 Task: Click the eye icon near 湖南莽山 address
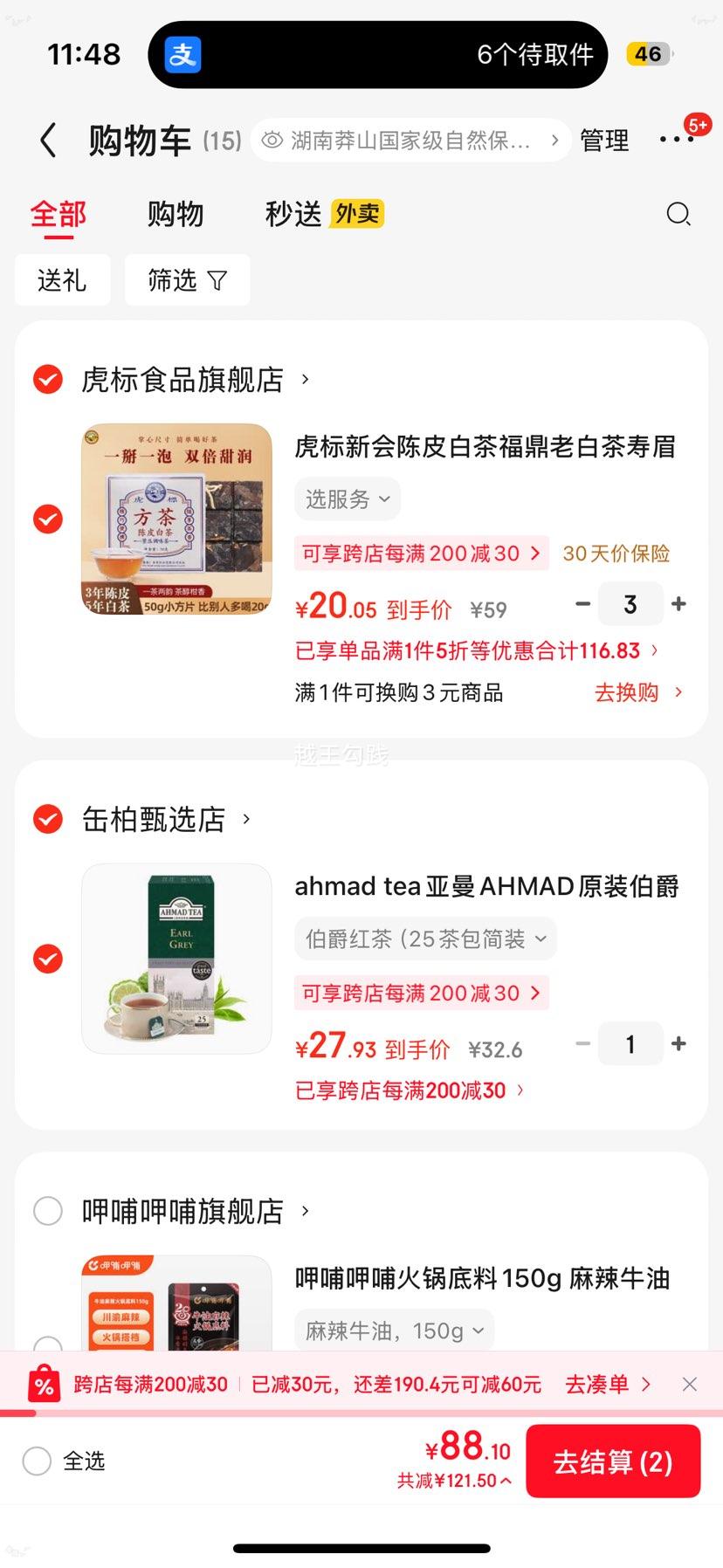pyautogui.click(x=272, y=140)
